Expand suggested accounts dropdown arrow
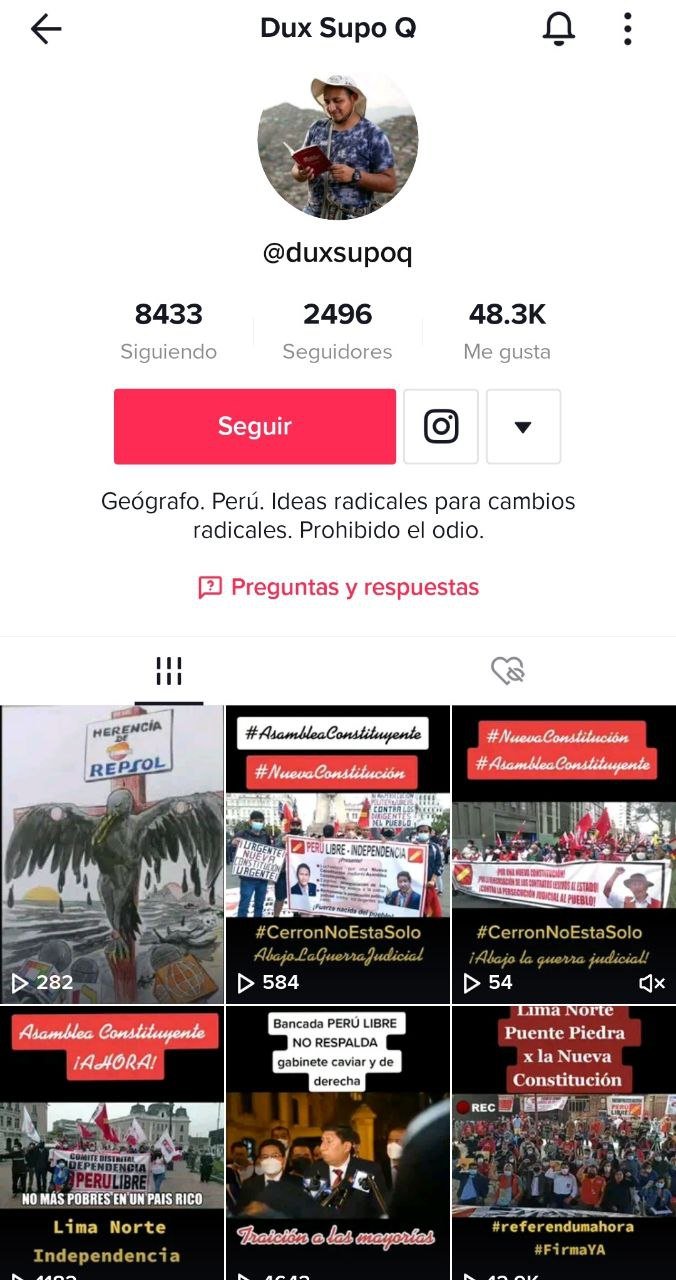Screen dimensions: 676x1280 [x=523, y=426]
